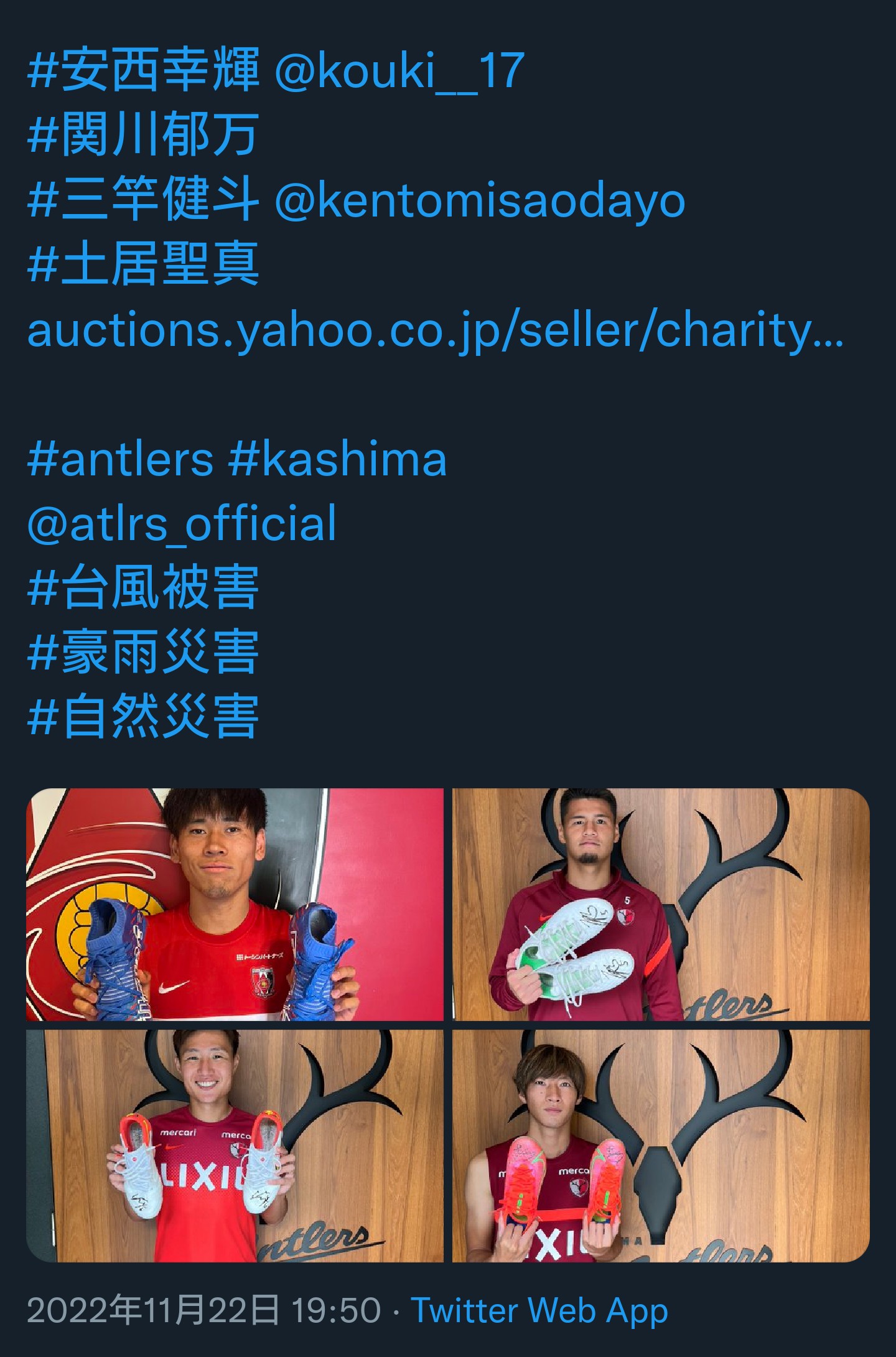Open the Twitter Web App source link
Viewport: 896px width, 1357px height.
pos(539,1310)
